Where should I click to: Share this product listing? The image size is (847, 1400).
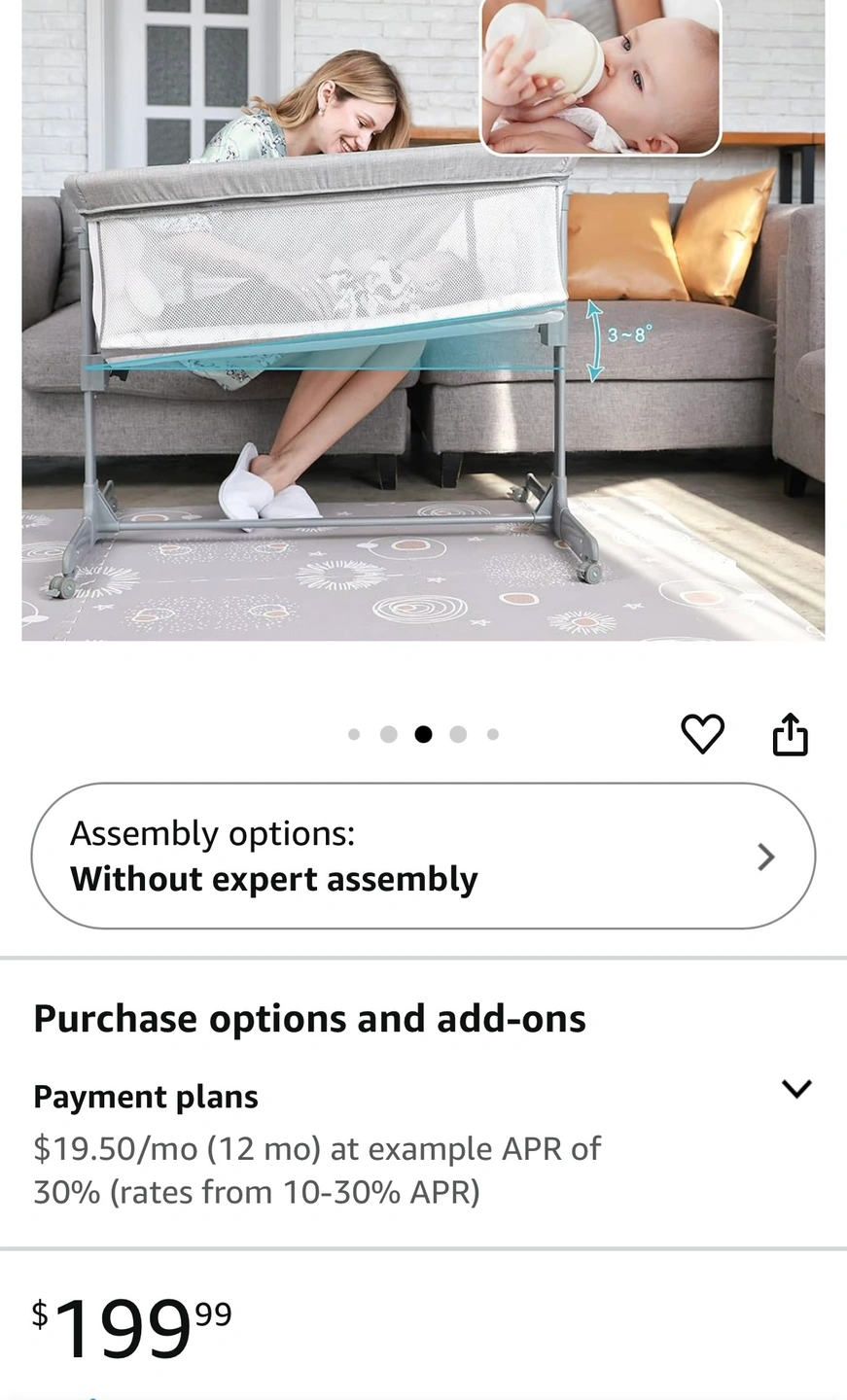(790, 734)
